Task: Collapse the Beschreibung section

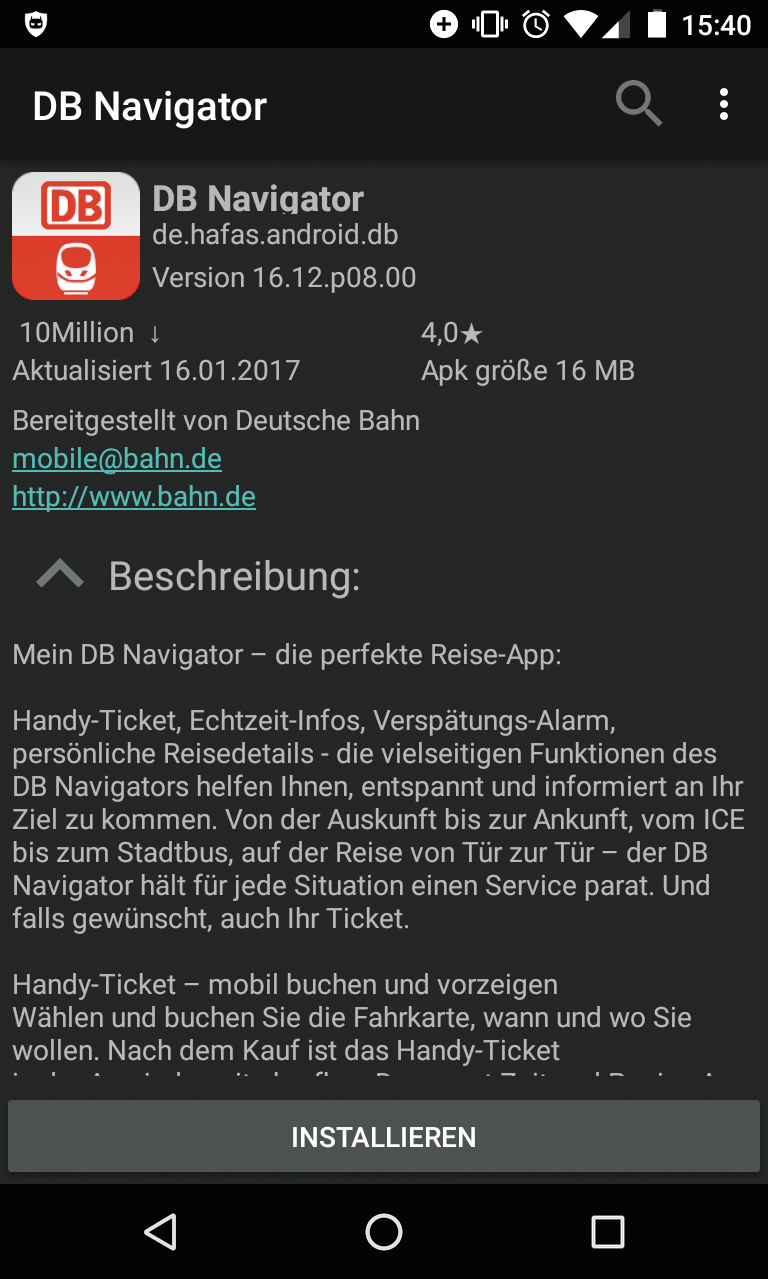Action: pyautogui.click(x=60, y=575)
